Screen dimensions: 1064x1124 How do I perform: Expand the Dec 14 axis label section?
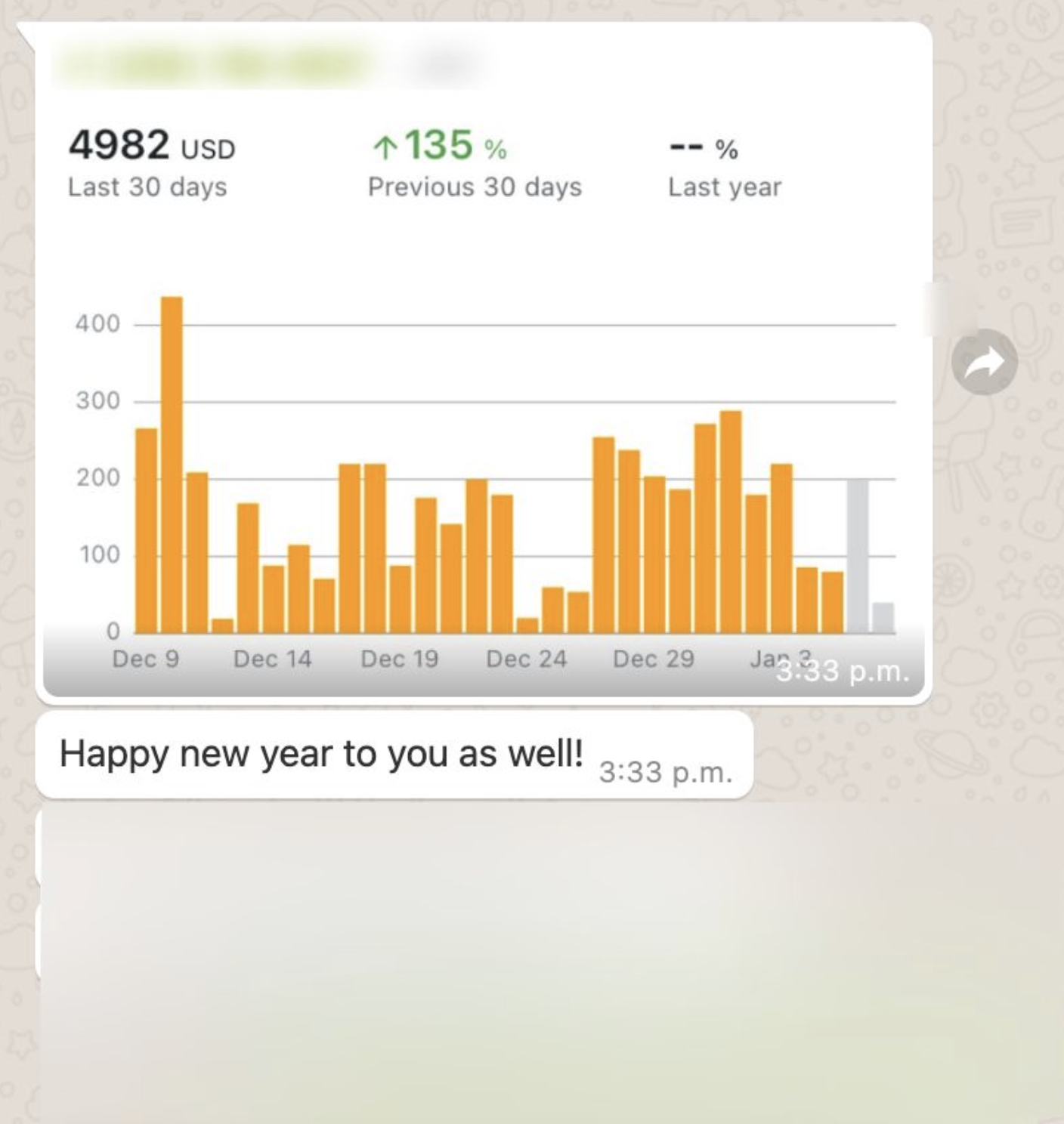click(x=274, y=657)
